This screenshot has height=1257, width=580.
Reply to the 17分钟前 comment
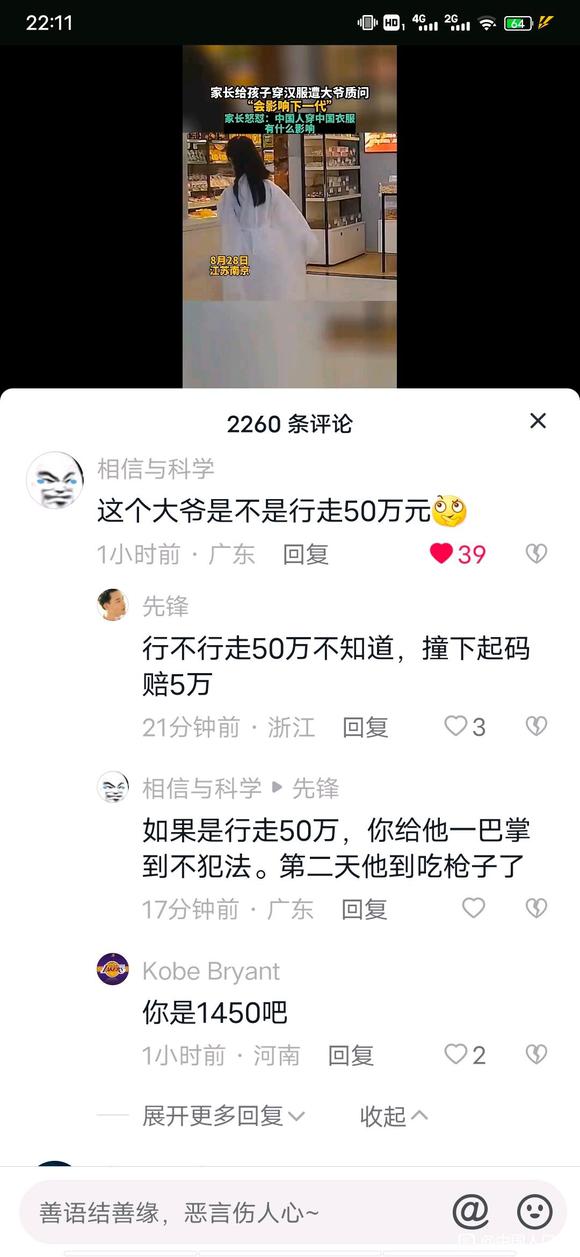[x=365, y=909]
